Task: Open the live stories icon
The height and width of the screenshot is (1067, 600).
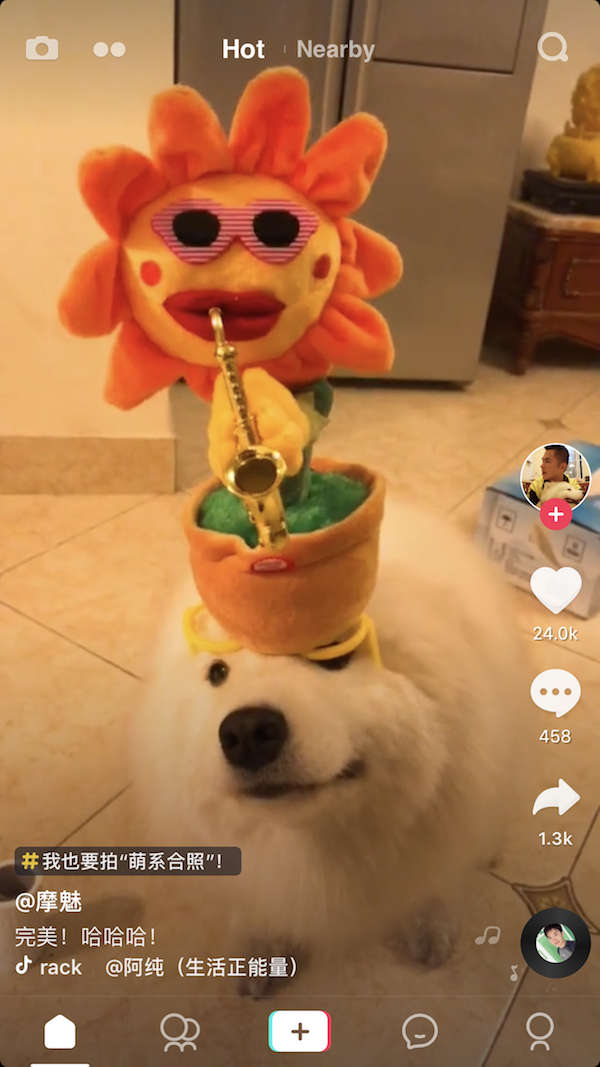Action: coord(109,49)
